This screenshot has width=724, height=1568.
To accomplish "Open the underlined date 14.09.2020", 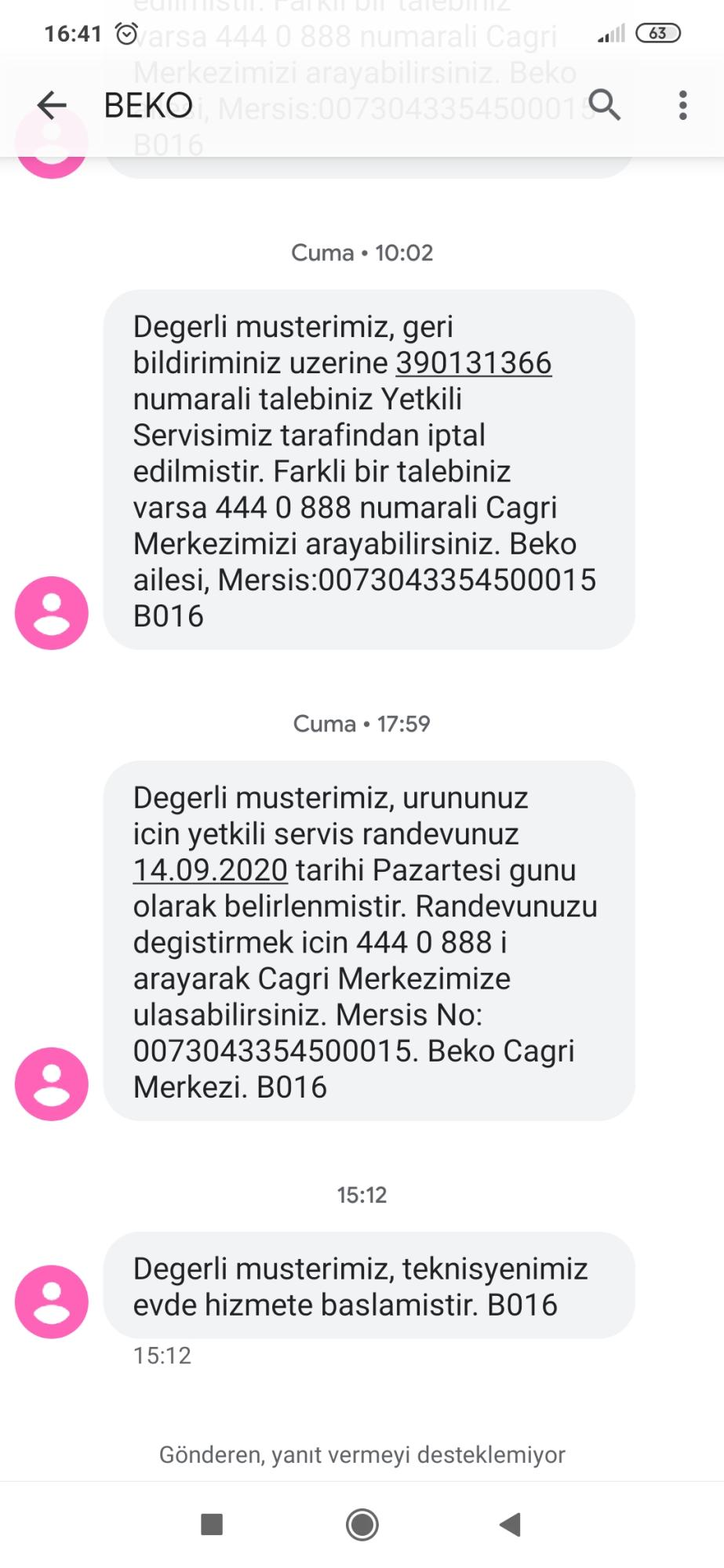I will 210,870.
